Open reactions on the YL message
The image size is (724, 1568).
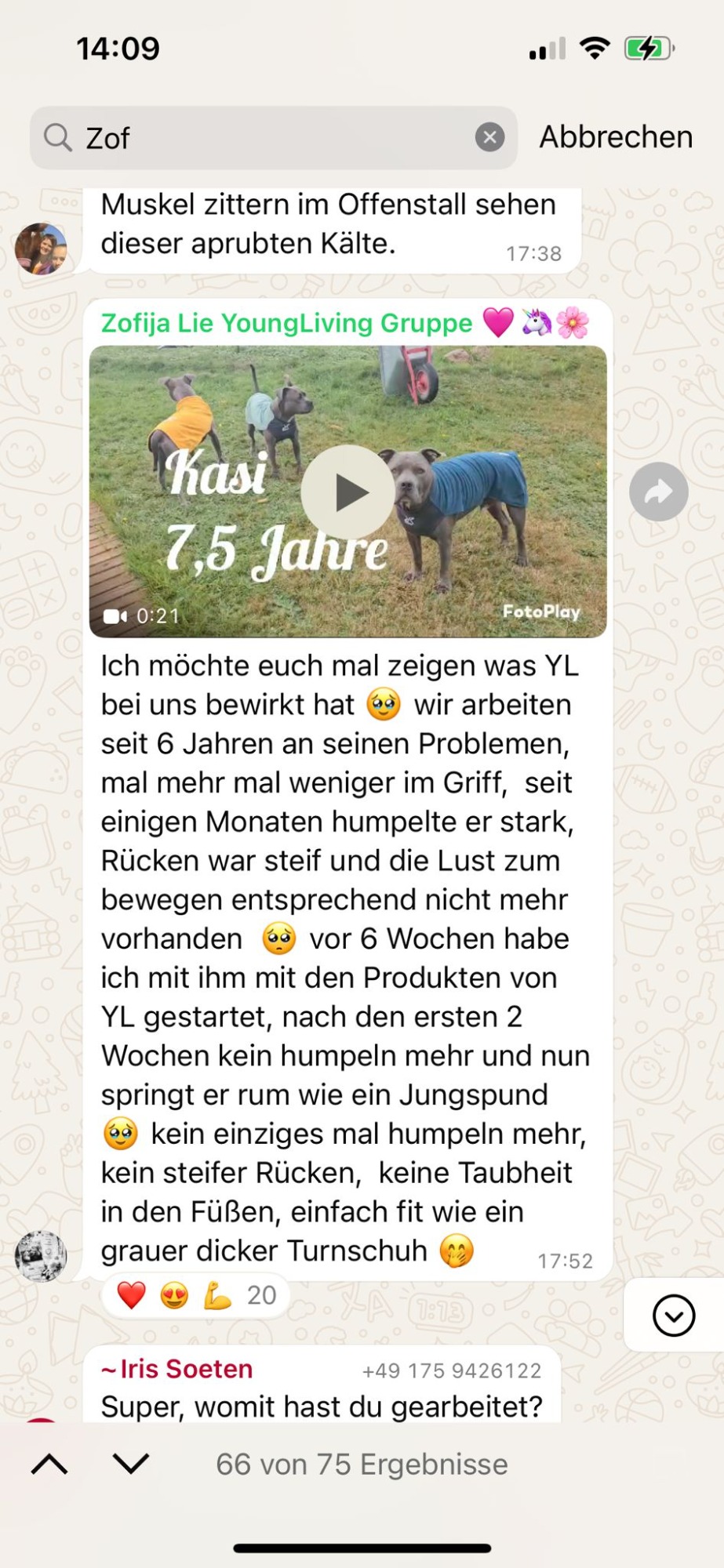pyautogui.click(x=196, y=1296)
